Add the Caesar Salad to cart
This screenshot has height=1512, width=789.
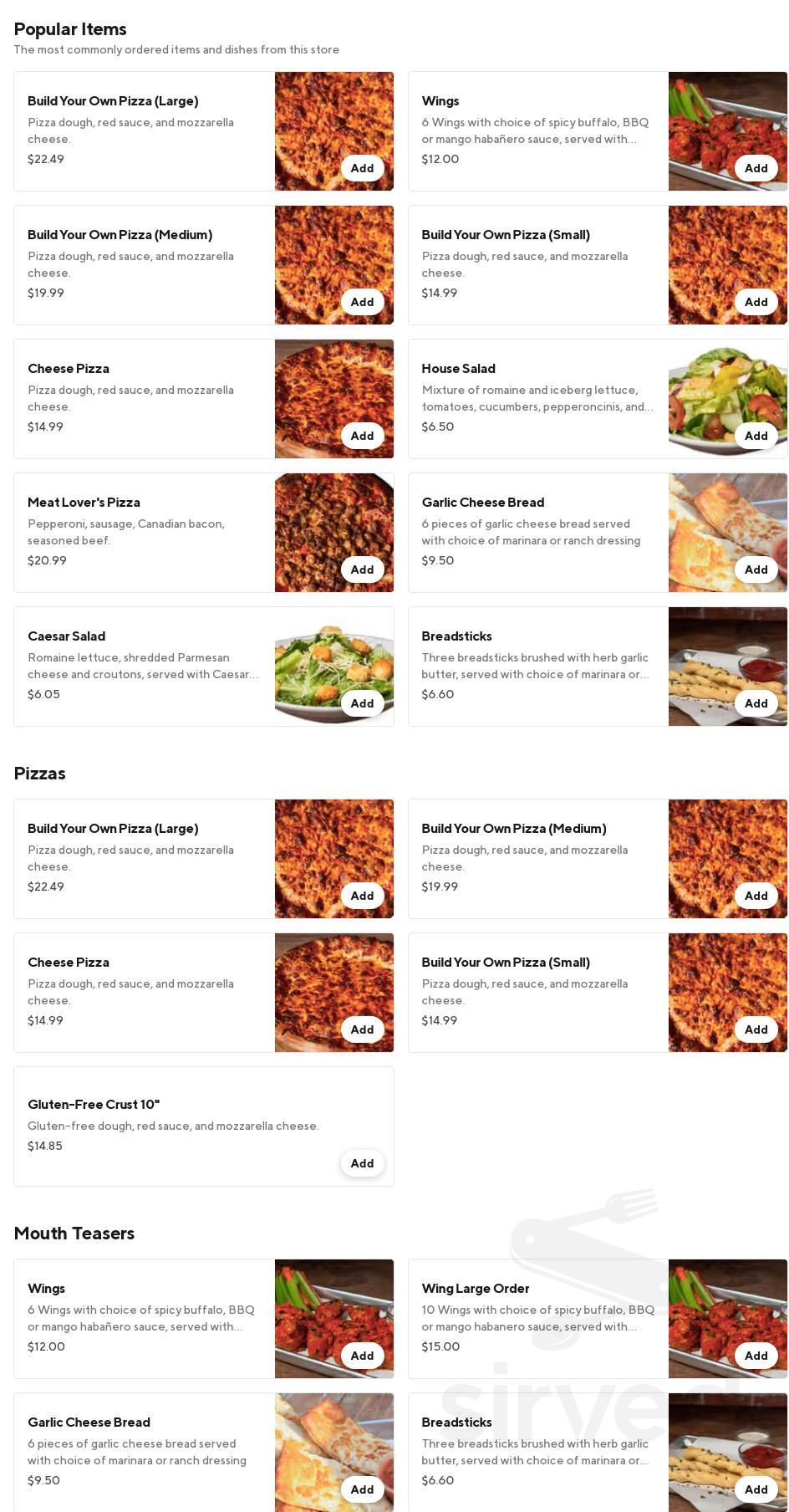coord(362,703)
